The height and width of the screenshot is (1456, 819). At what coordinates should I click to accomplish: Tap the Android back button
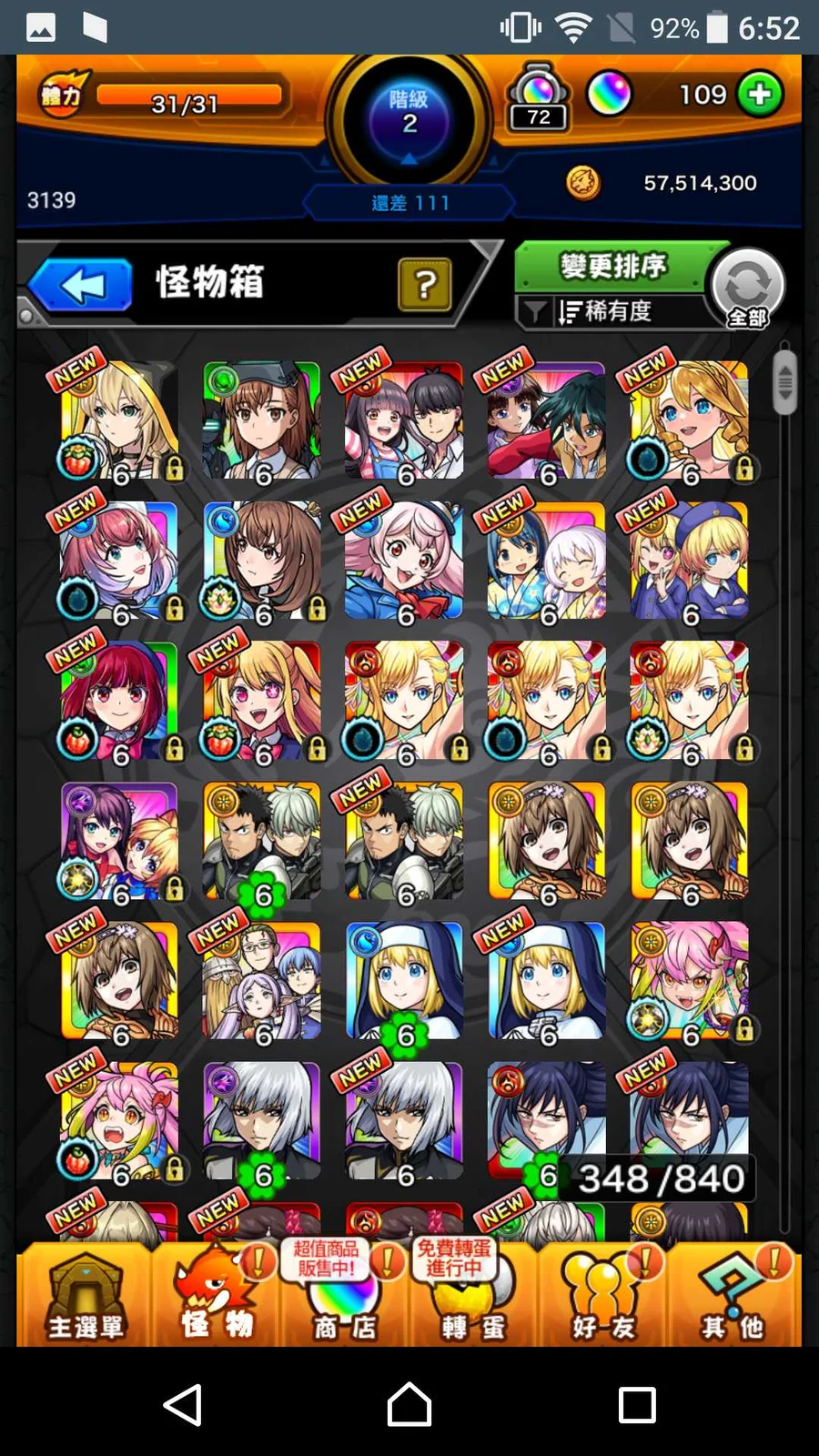[183, 1404]
